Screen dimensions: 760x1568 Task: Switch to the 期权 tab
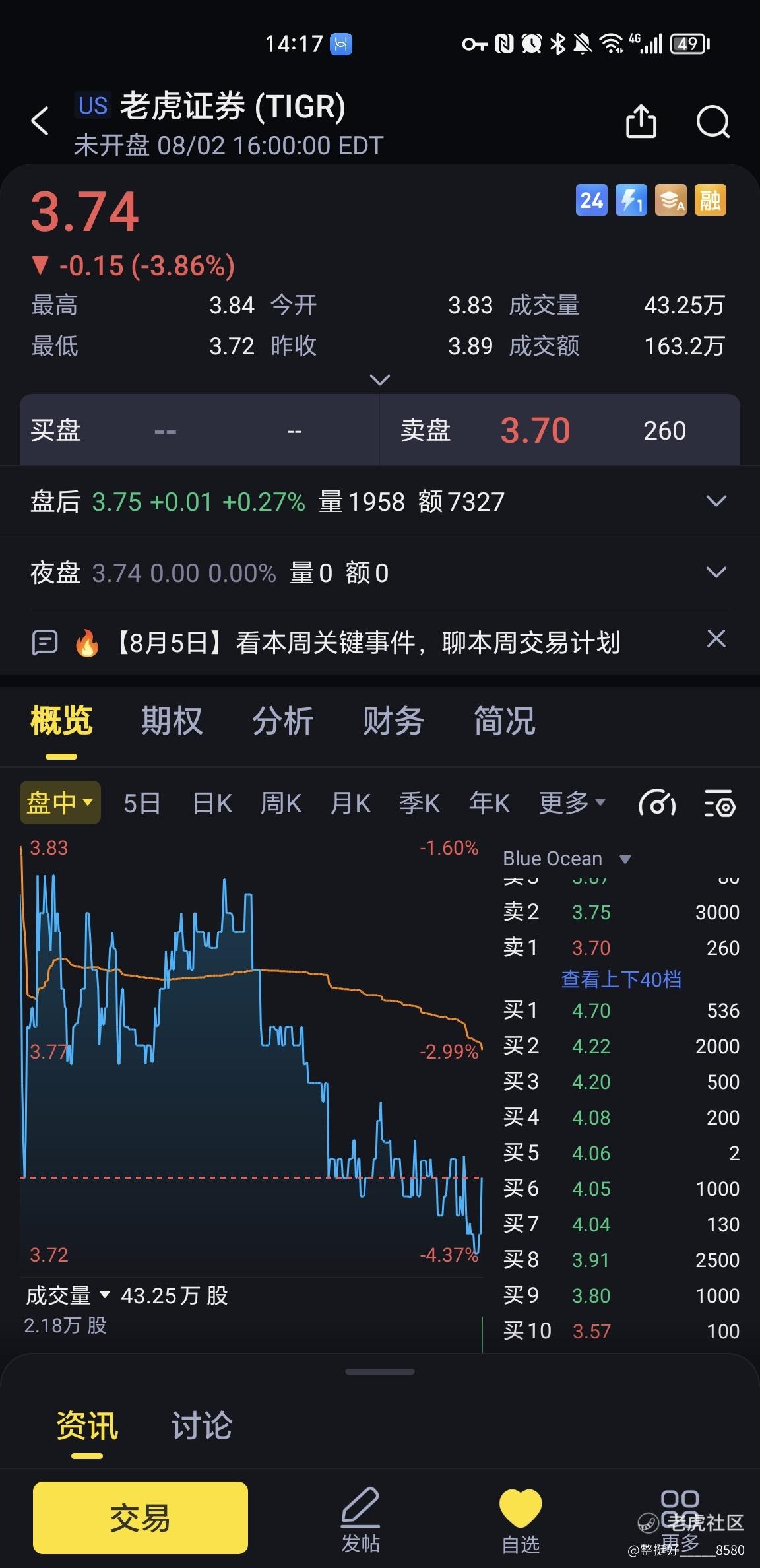click(172, 721)
